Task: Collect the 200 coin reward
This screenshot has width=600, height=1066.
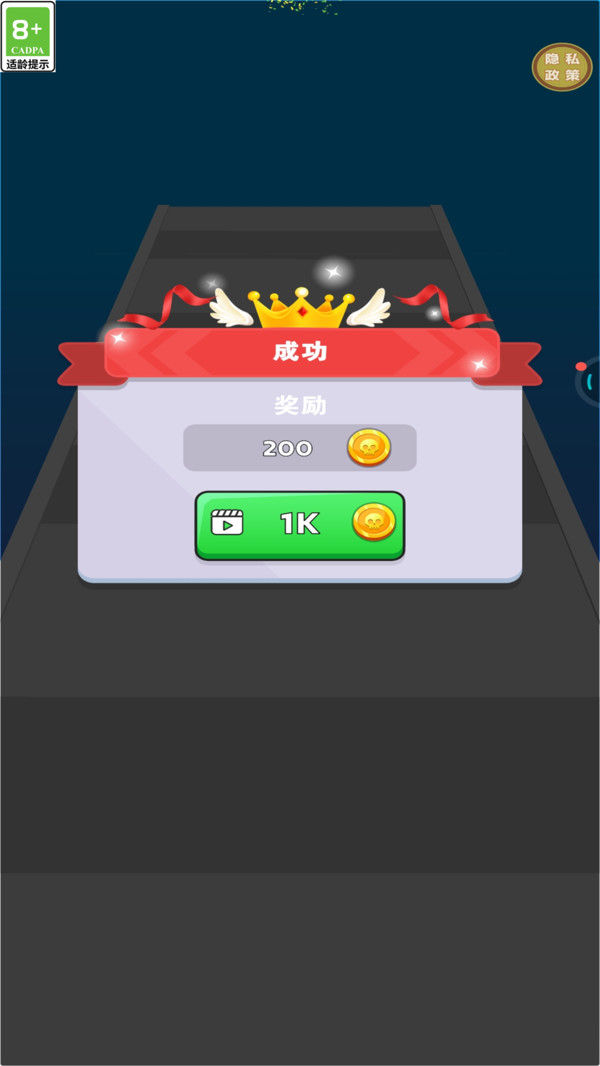Action: [299, 448]
